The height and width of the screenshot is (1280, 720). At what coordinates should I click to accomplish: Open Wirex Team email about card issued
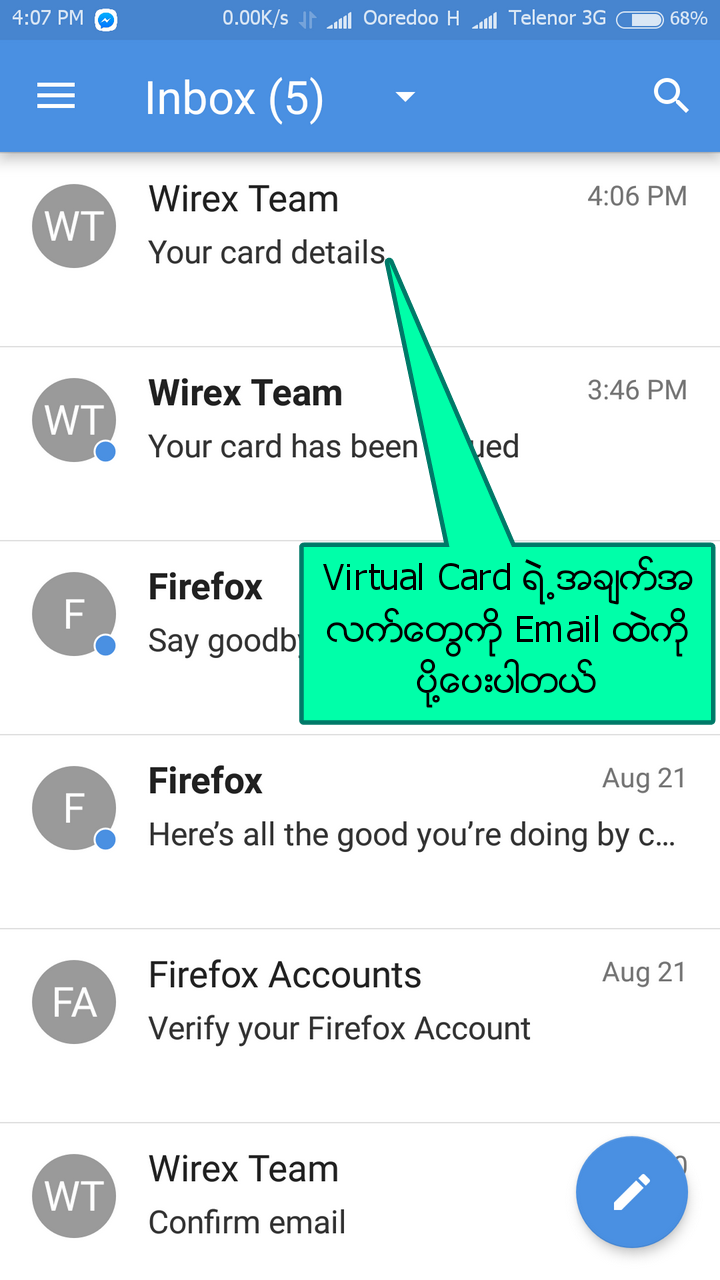[360, 444]
